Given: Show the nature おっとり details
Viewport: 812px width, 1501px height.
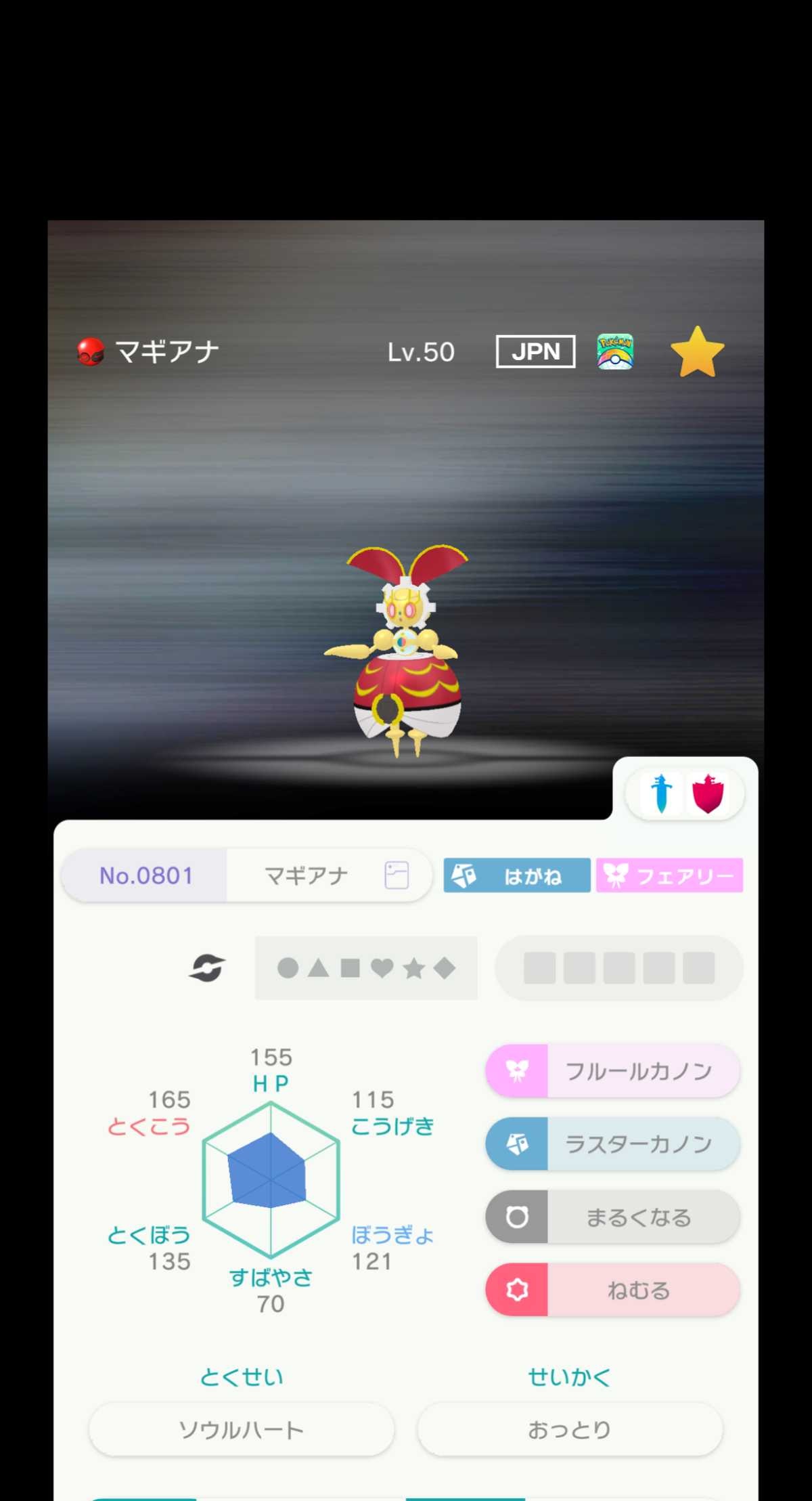Looking at the screenshot, I should coord(570,1429).
